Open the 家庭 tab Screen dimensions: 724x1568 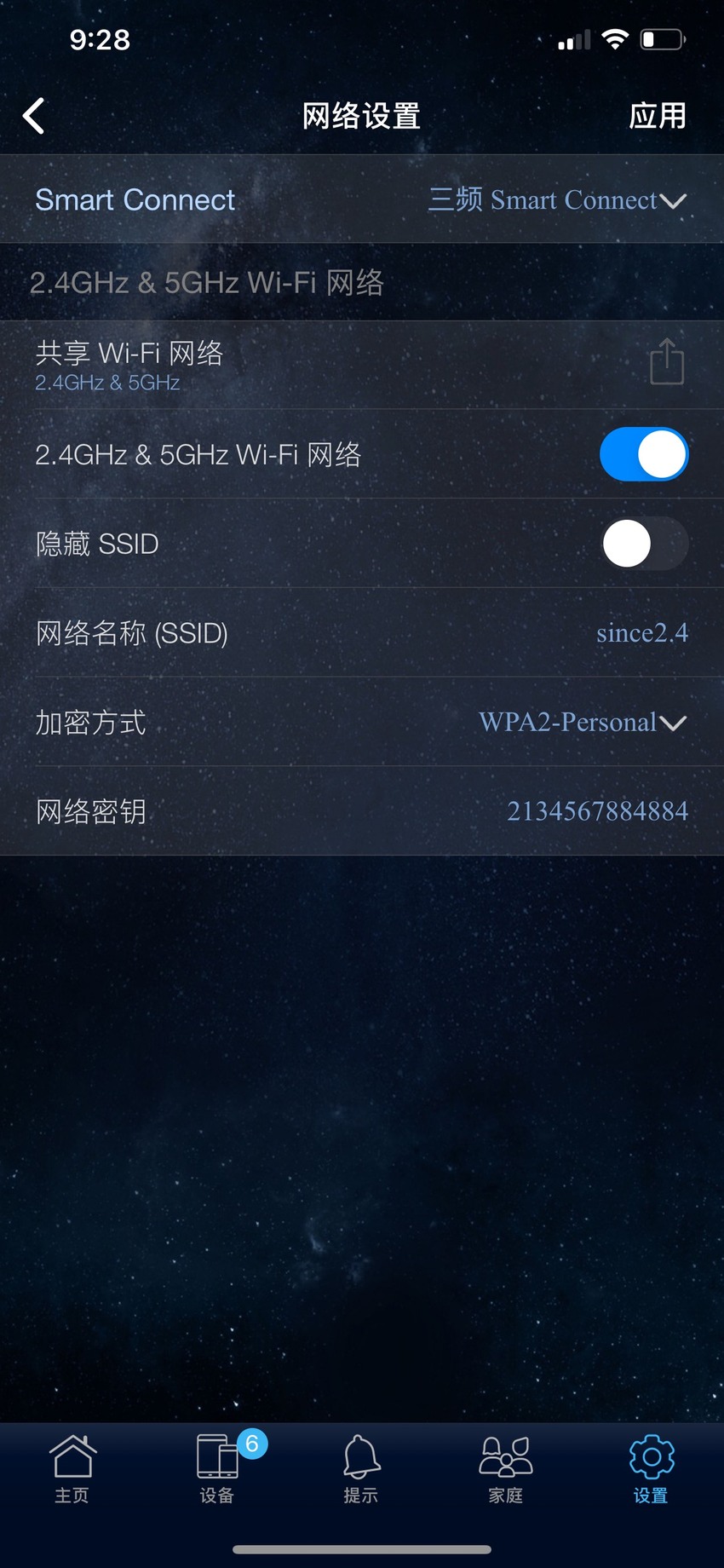coord(506,1469)
